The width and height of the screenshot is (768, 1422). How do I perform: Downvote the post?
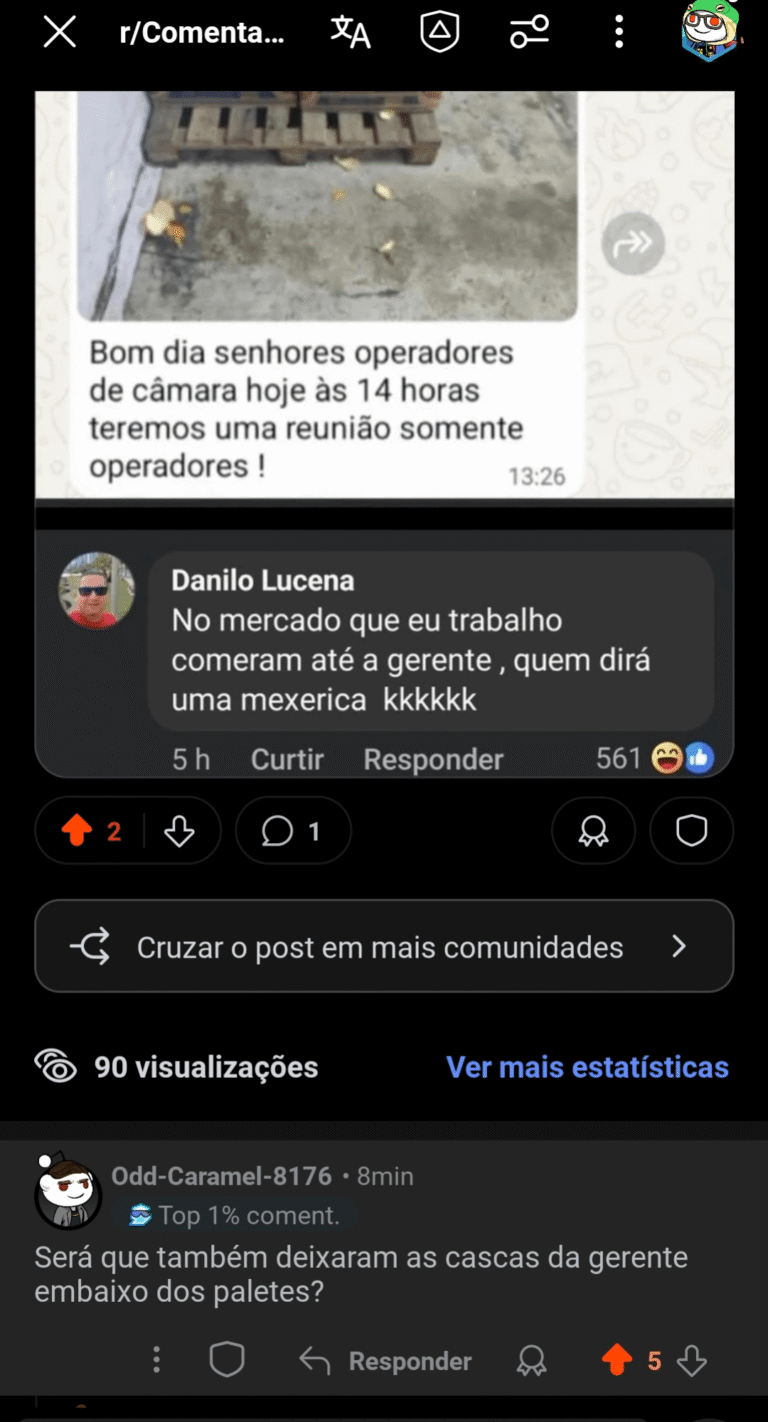tap(180, 831)
